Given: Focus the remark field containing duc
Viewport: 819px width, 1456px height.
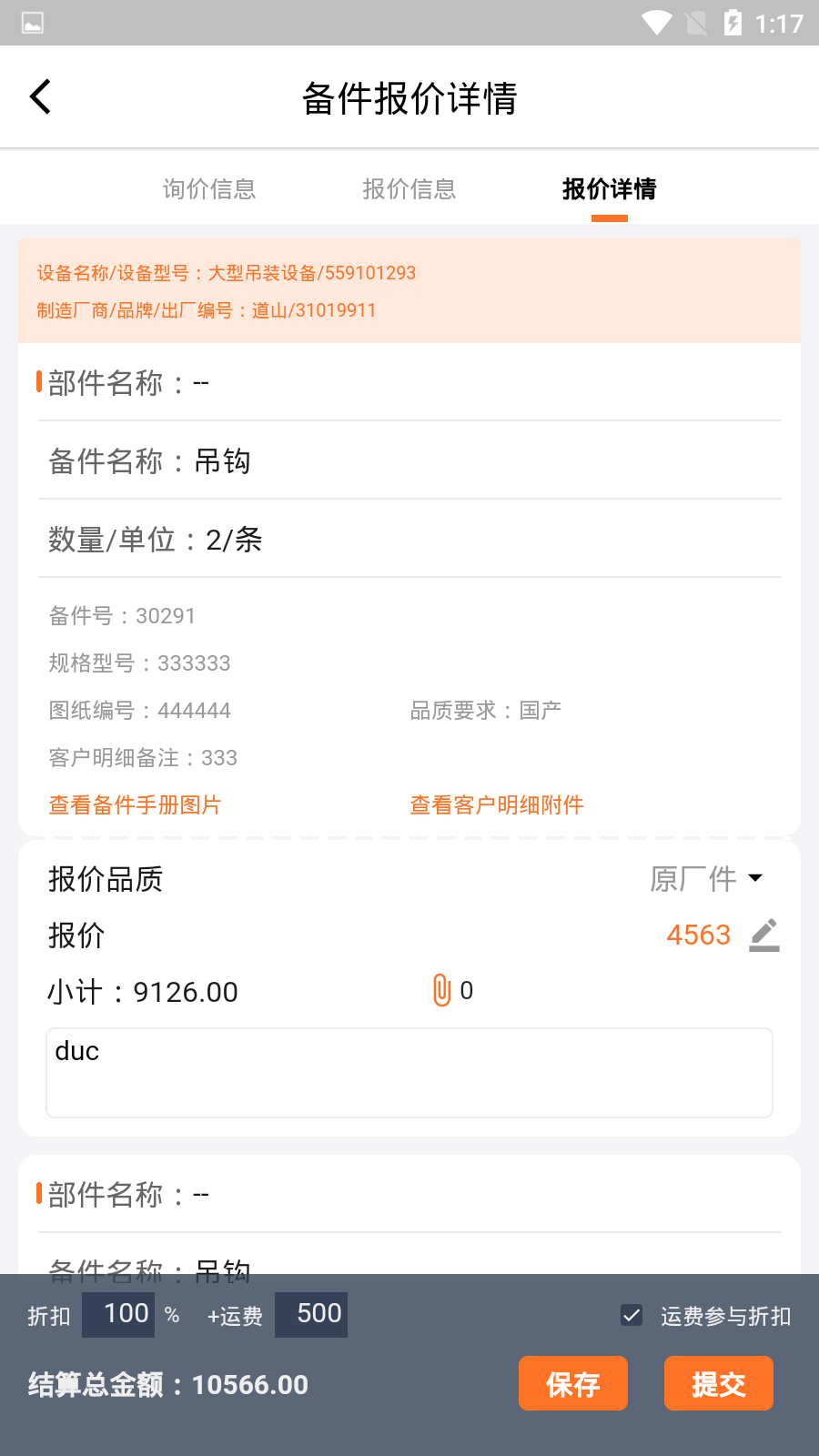Looking at the screenshot, I should click(x=409, y=1073).
